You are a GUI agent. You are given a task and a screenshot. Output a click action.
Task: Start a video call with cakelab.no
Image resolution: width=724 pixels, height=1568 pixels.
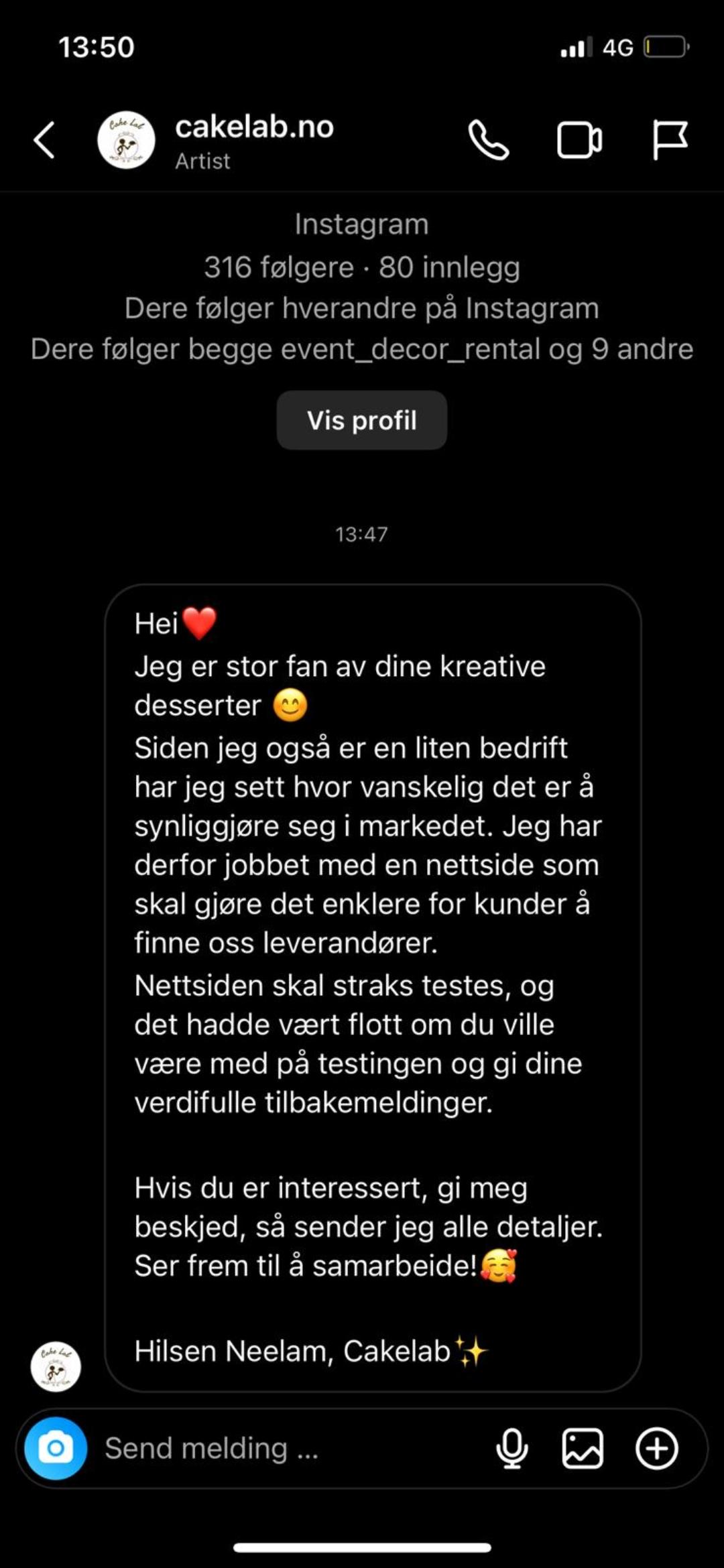click(579, 140)
